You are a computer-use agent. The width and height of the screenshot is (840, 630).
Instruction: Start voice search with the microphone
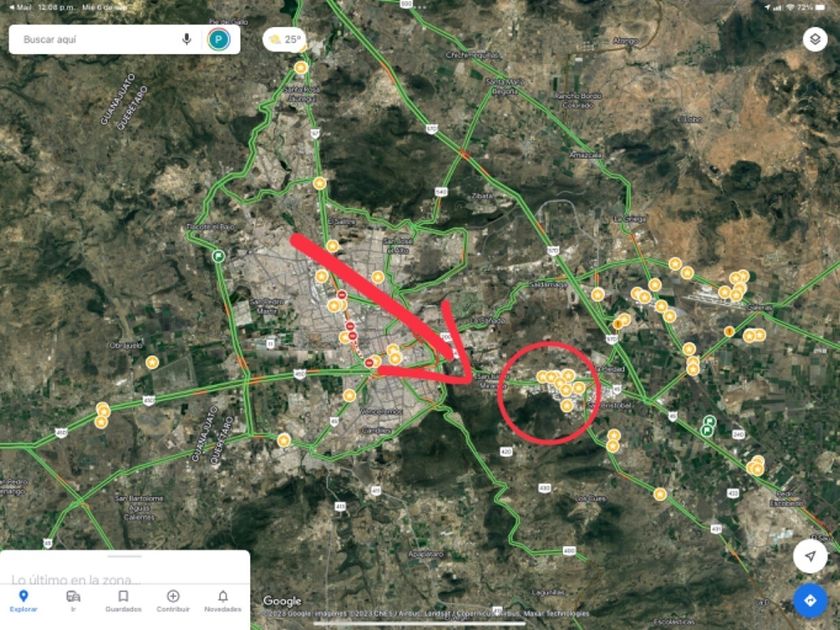coord(187,40)
